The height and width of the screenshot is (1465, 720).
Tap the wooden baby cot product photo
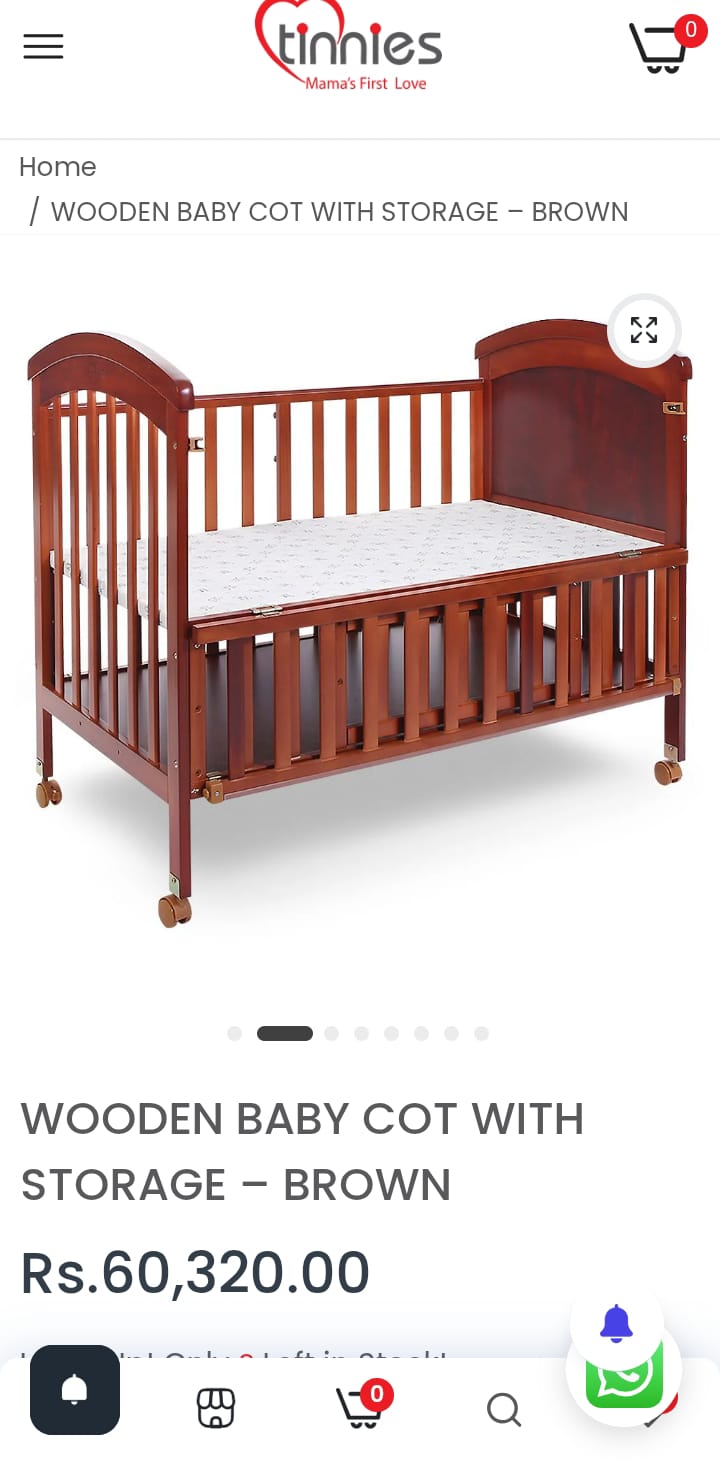[x=360, y=620]
